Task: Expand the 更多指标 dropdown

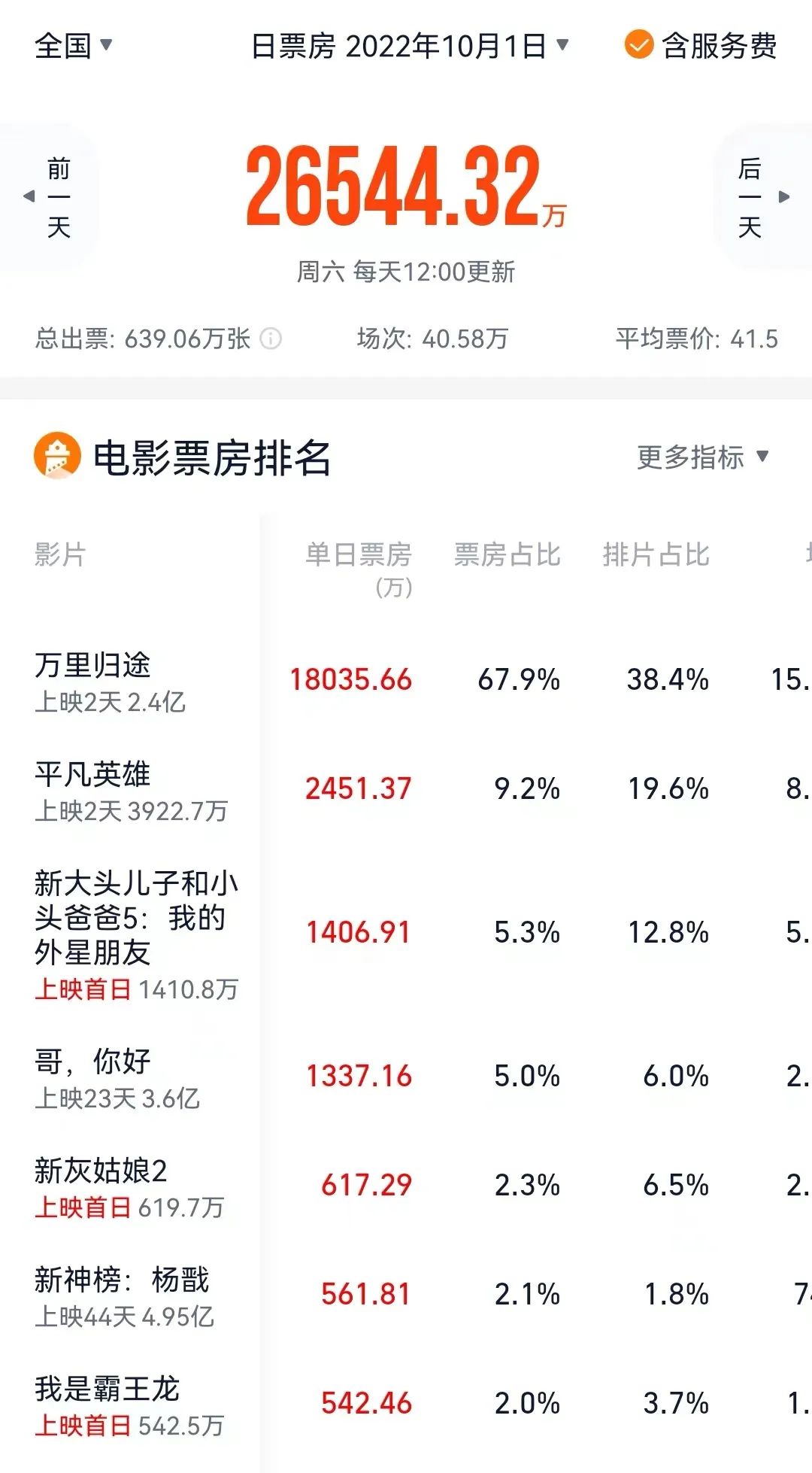Action: pos(703,457)
